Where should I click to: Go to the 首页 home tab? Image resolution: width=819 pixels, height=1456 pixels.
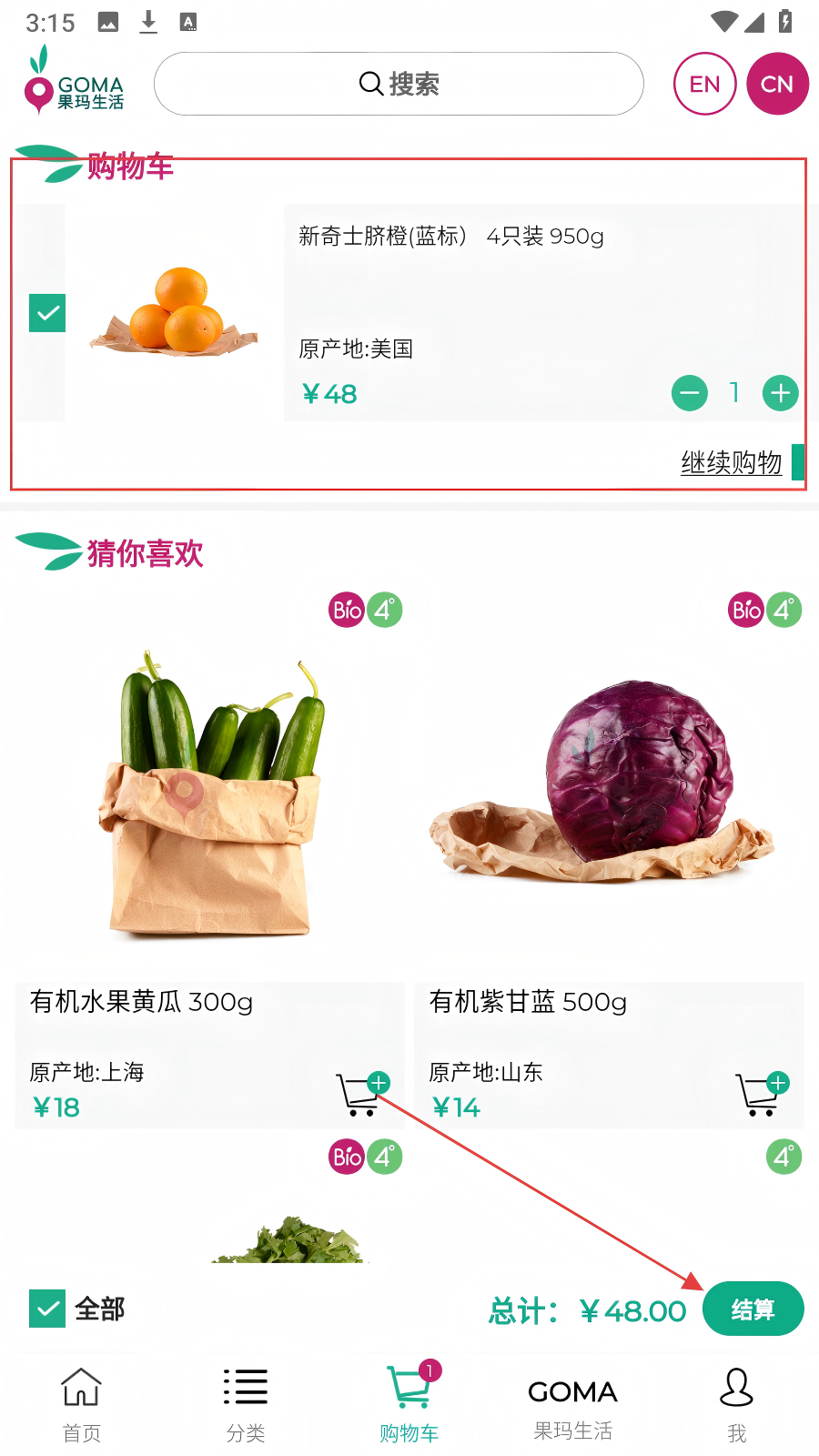82,1404
